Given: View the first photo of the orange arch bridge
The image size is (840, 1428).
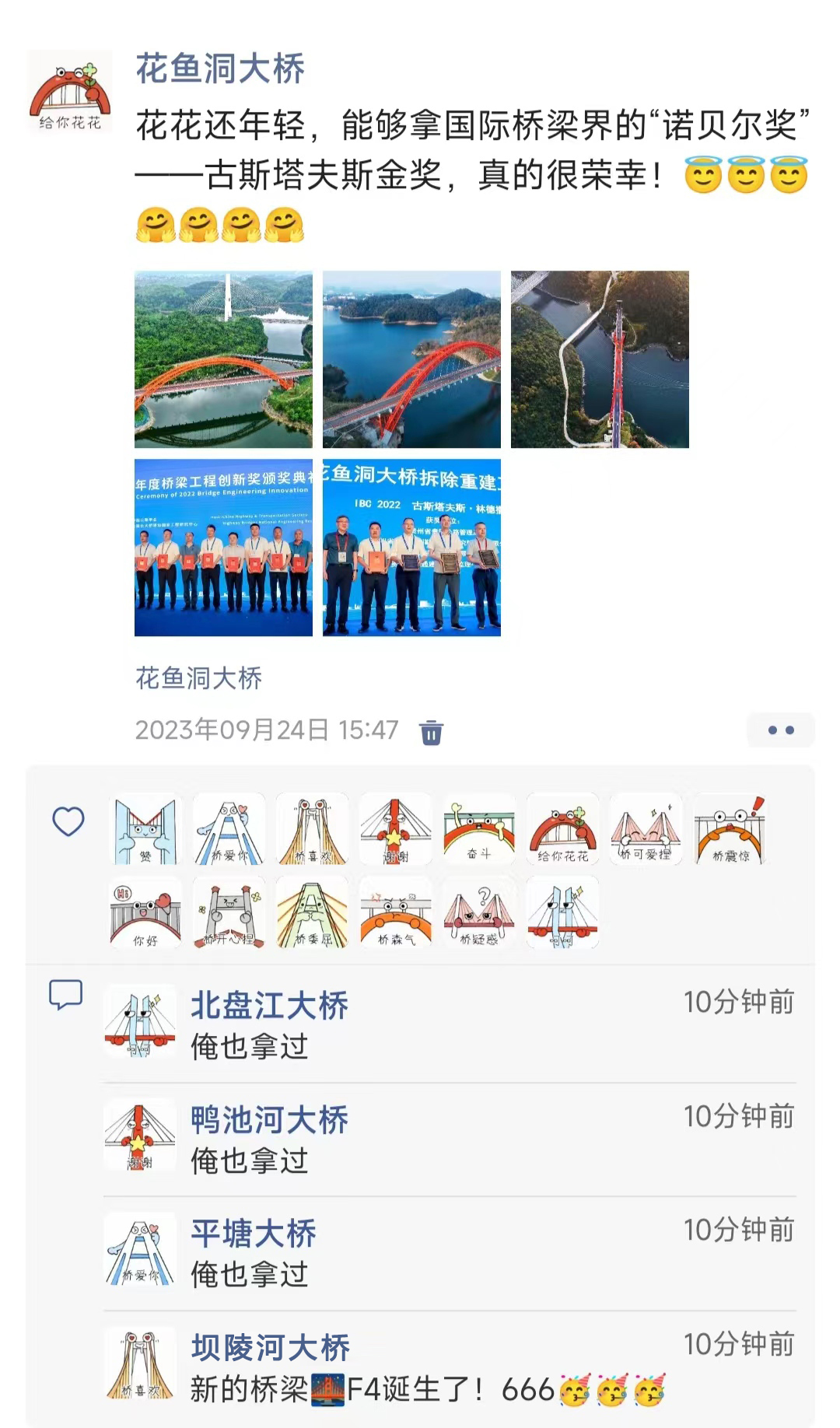Looking at the screenshot, I should click(223, 359).
